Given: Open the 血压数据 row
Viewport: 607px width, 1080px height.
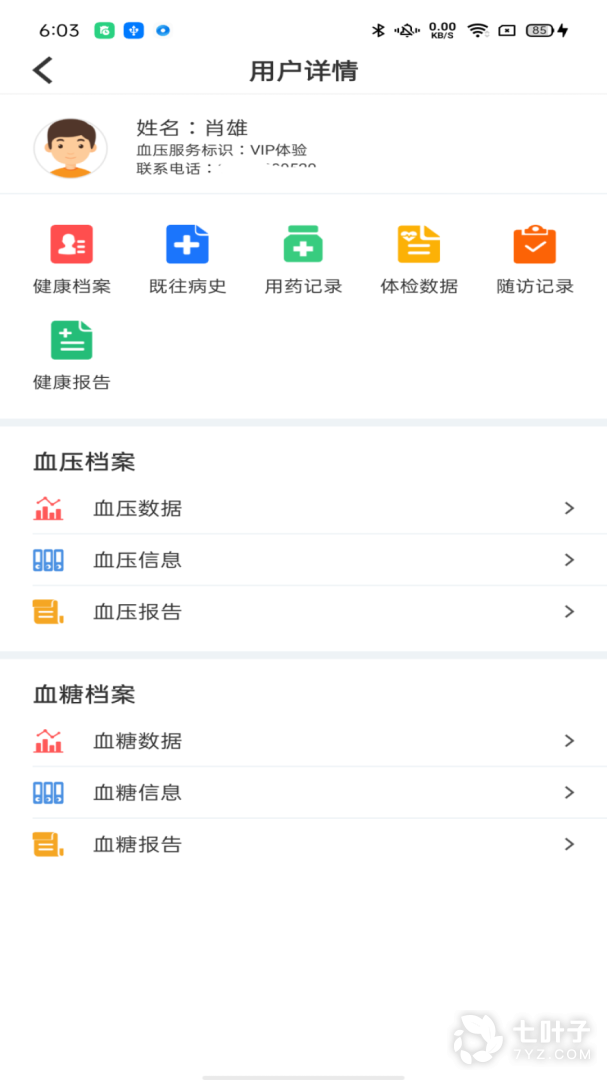Looking at the screenshot, I should tap(303, 508).
